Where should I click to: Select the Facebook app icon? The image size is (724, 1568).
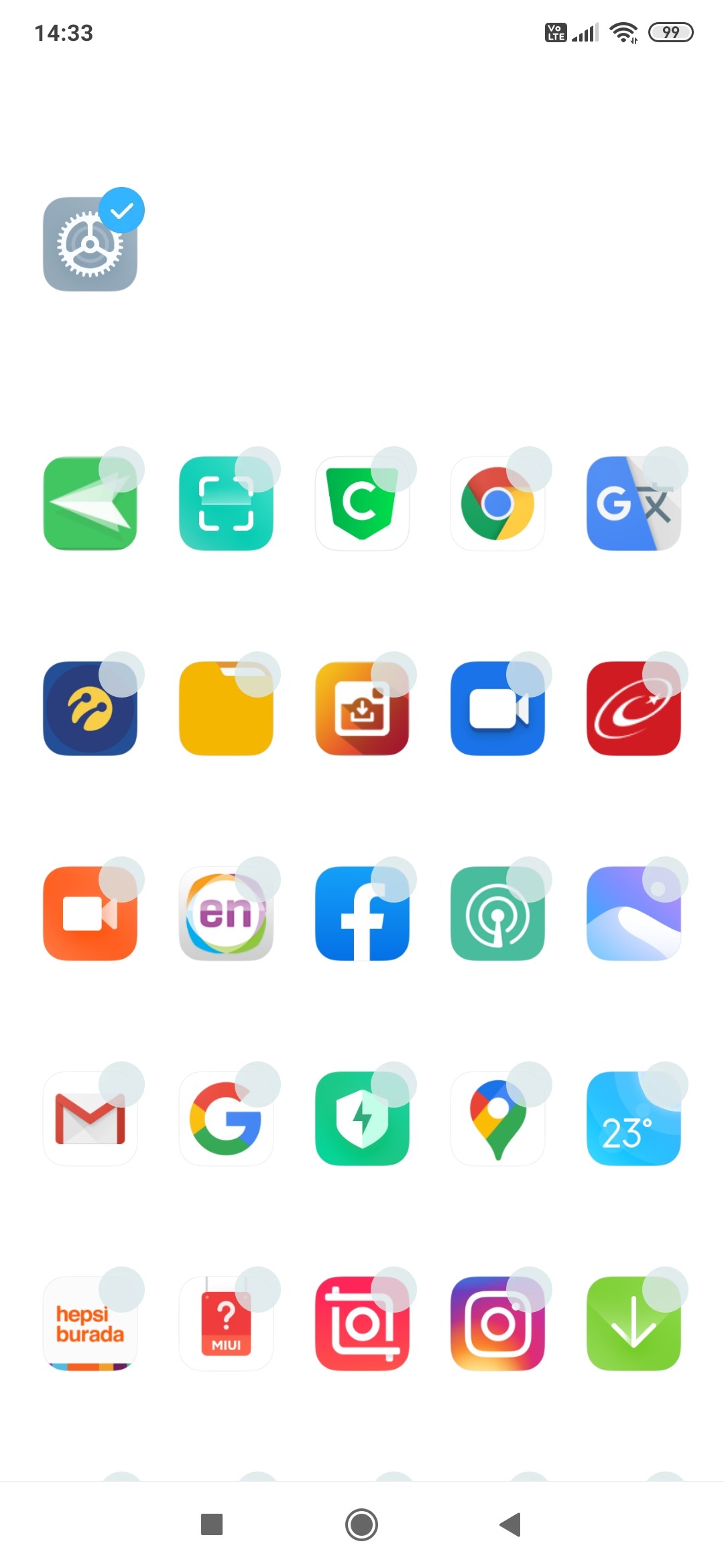coord(362,913)
